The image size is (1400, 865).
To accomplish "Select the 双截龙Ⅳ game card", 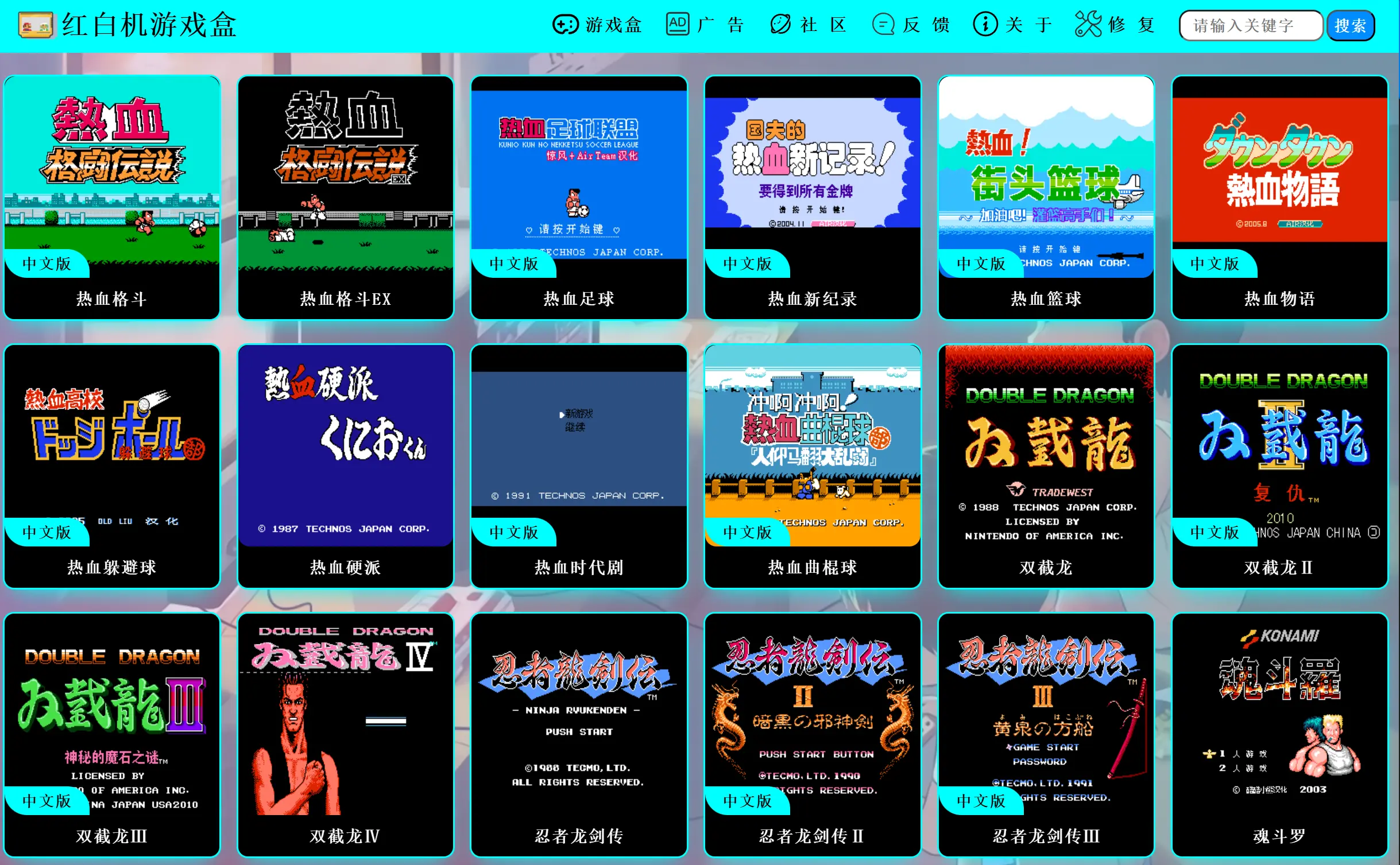I will click(x=345, y=734).
